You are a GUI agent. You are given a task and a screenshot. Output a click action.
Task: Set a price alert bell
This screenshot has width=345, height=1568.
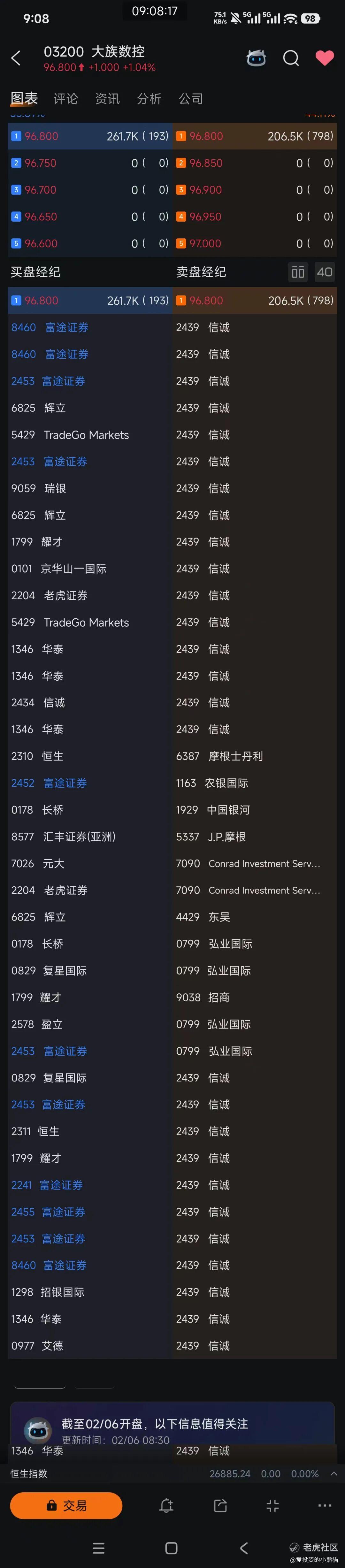pos(166,1505)
